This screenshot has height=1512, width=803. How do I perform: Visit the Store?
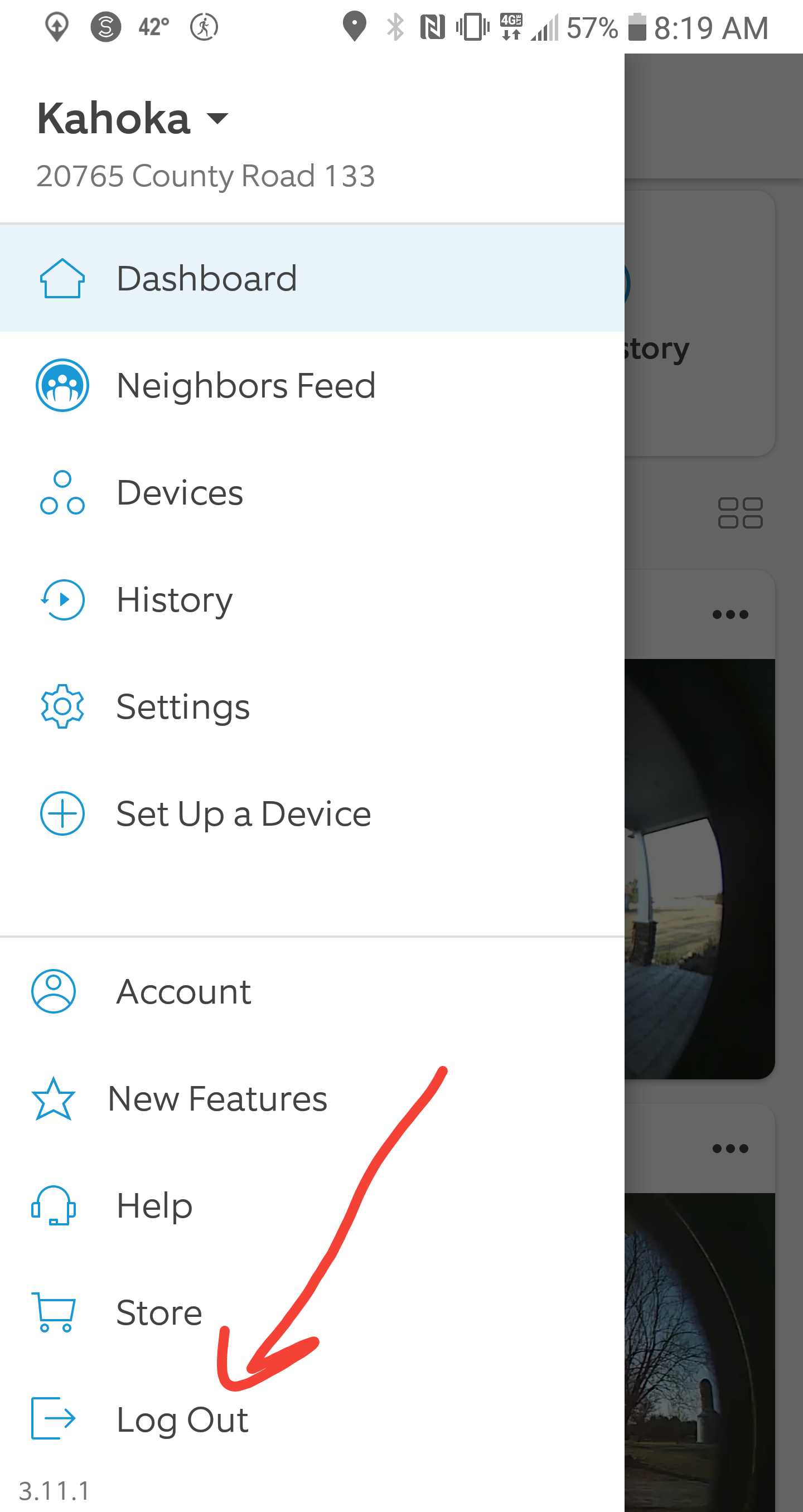(158, 1313)
